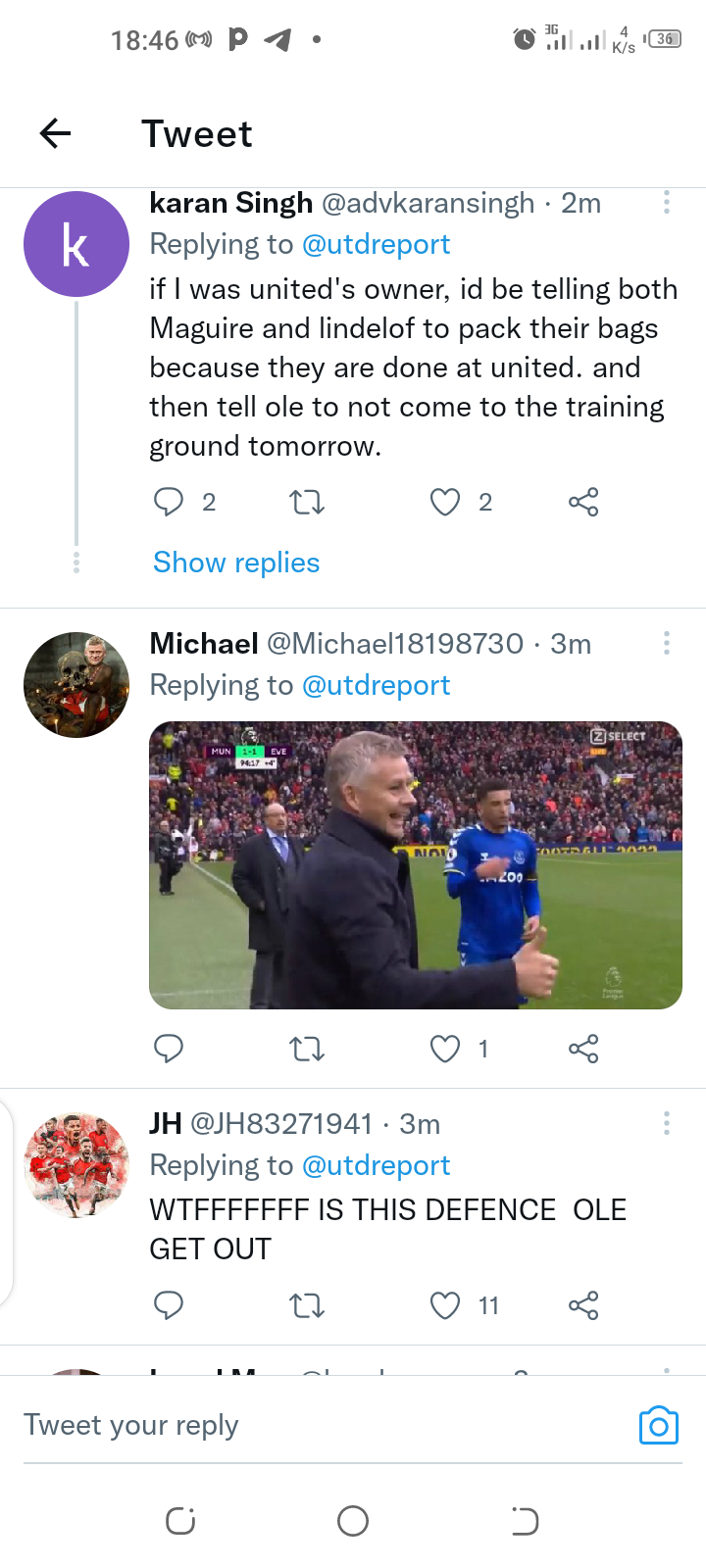Screen dimensions: 706x1568
Task: Go back using the top arrow
Action: coord(56,133)
